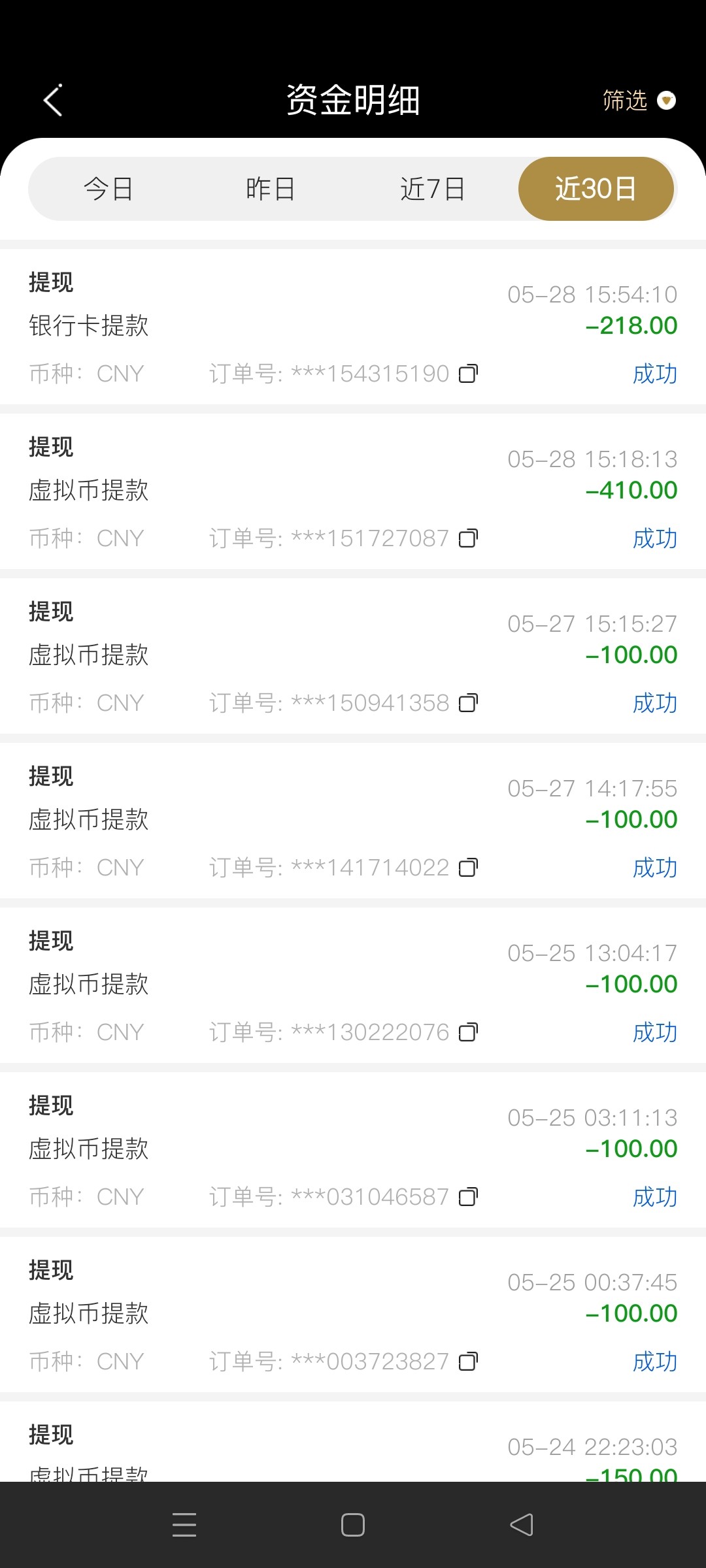Copy order number ending 154315190

468,374
